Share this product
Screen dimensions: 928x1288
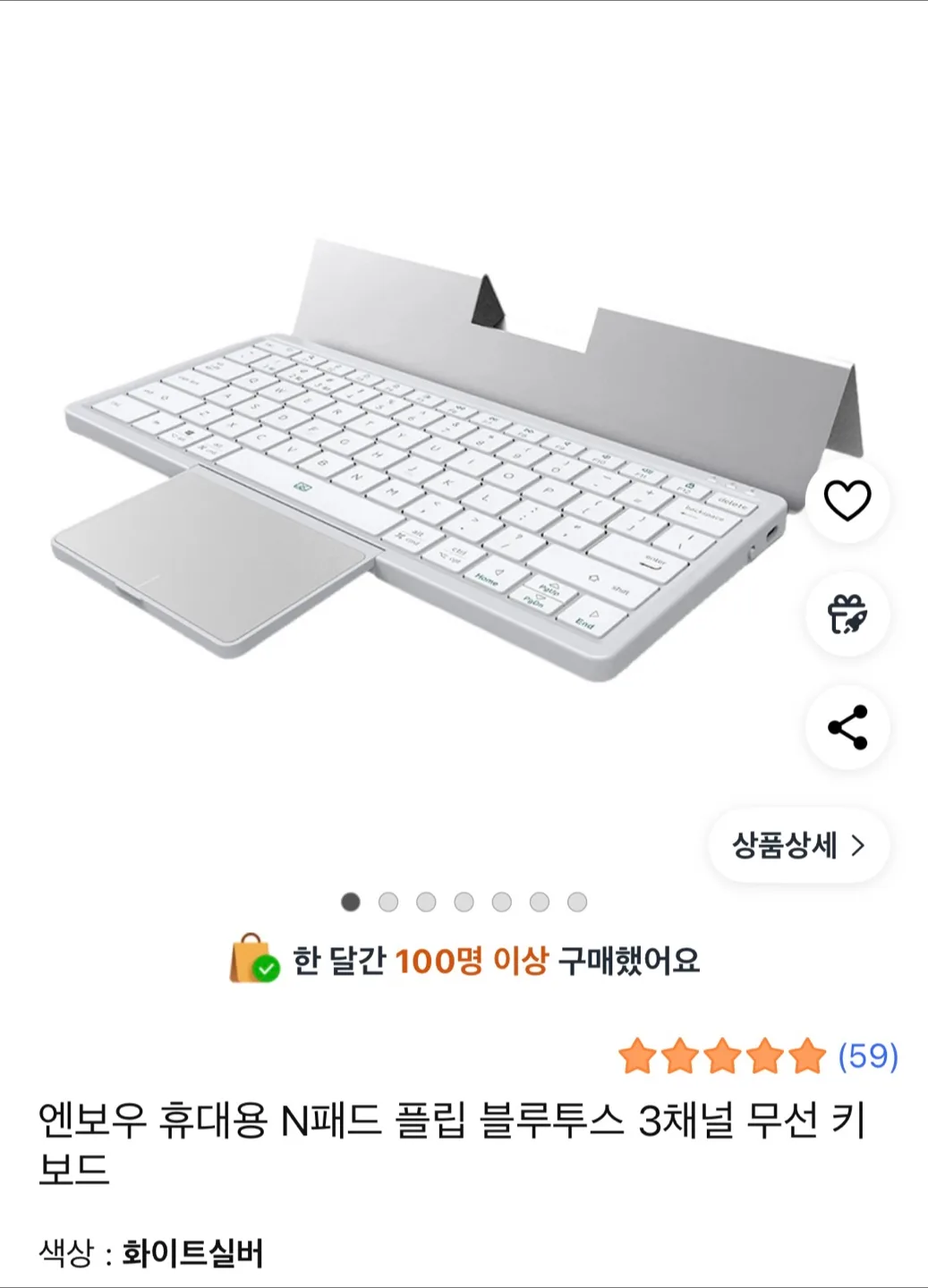(x=847, y=727)
